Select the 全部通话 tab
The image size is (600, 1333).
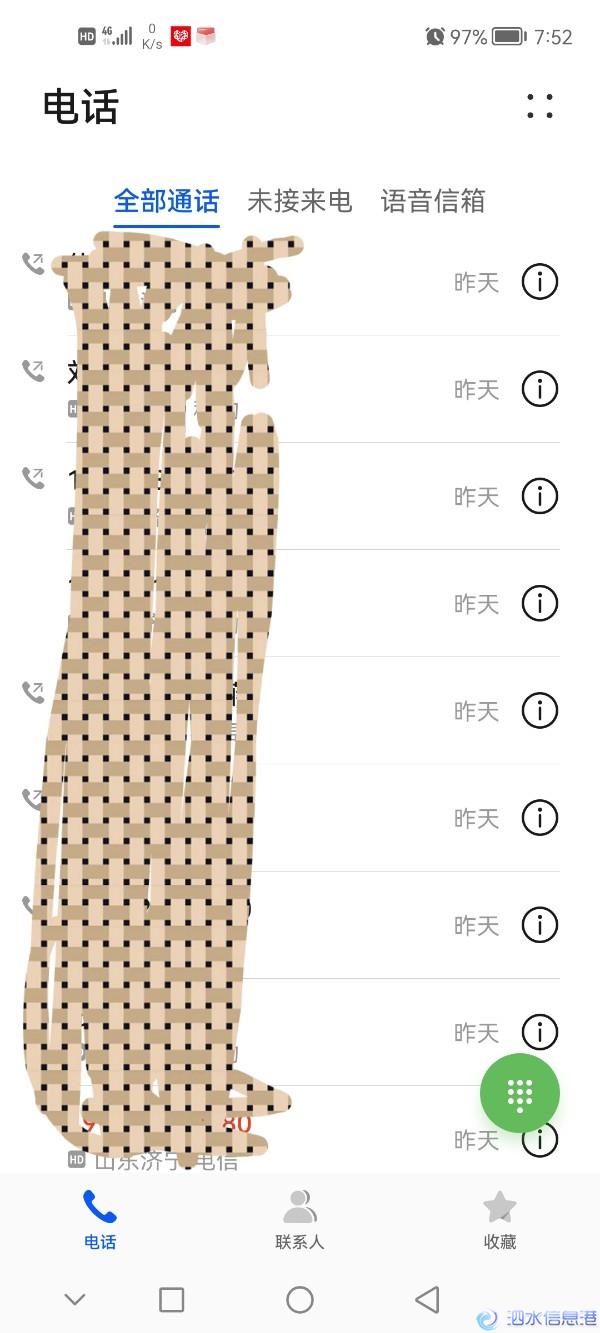(x=166, y=201)
